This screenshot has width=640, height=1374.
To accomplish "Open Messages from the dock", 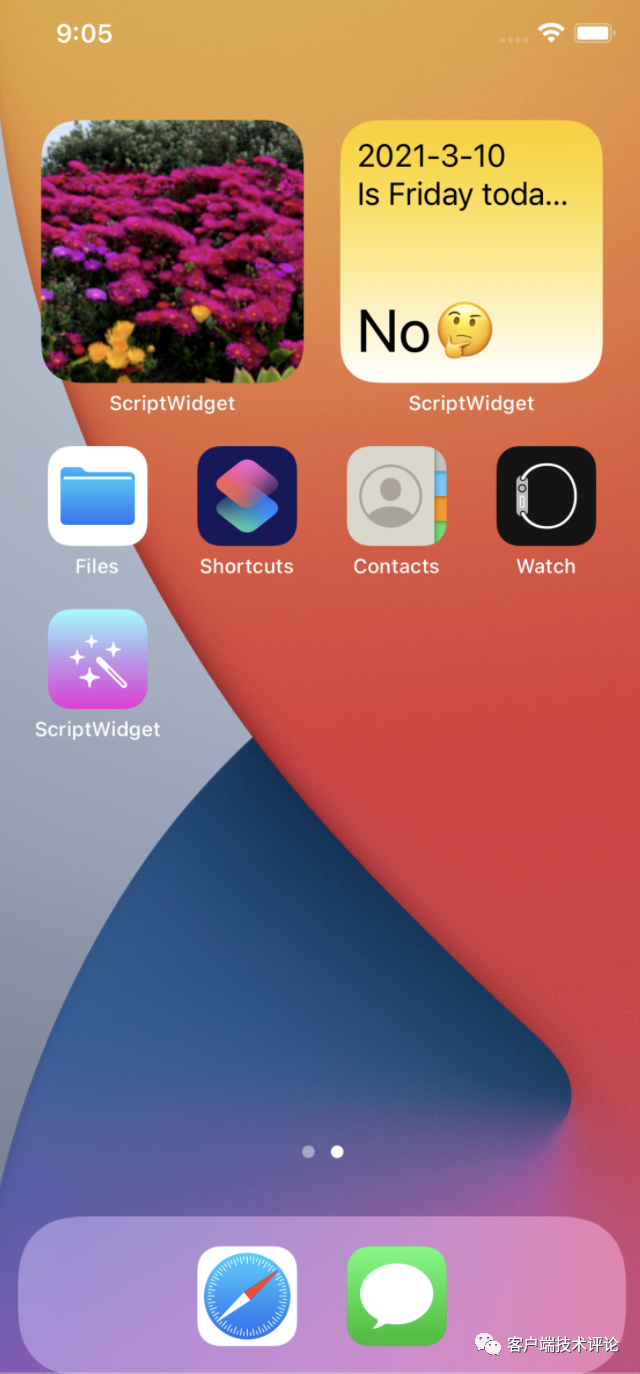I will pos(396,1296).
